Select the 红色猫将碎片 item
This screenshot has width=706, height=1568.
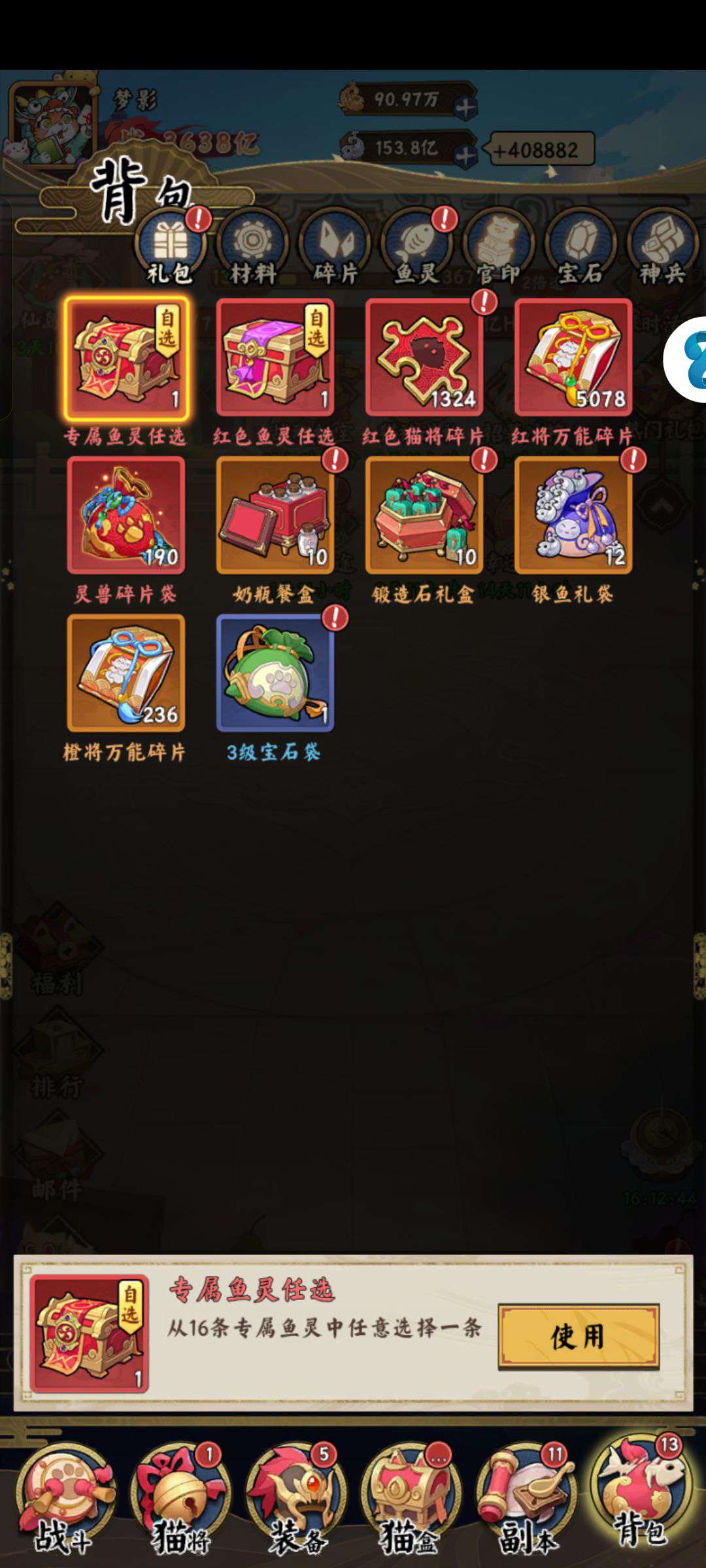pyautogui.click(x=424, y=357)
